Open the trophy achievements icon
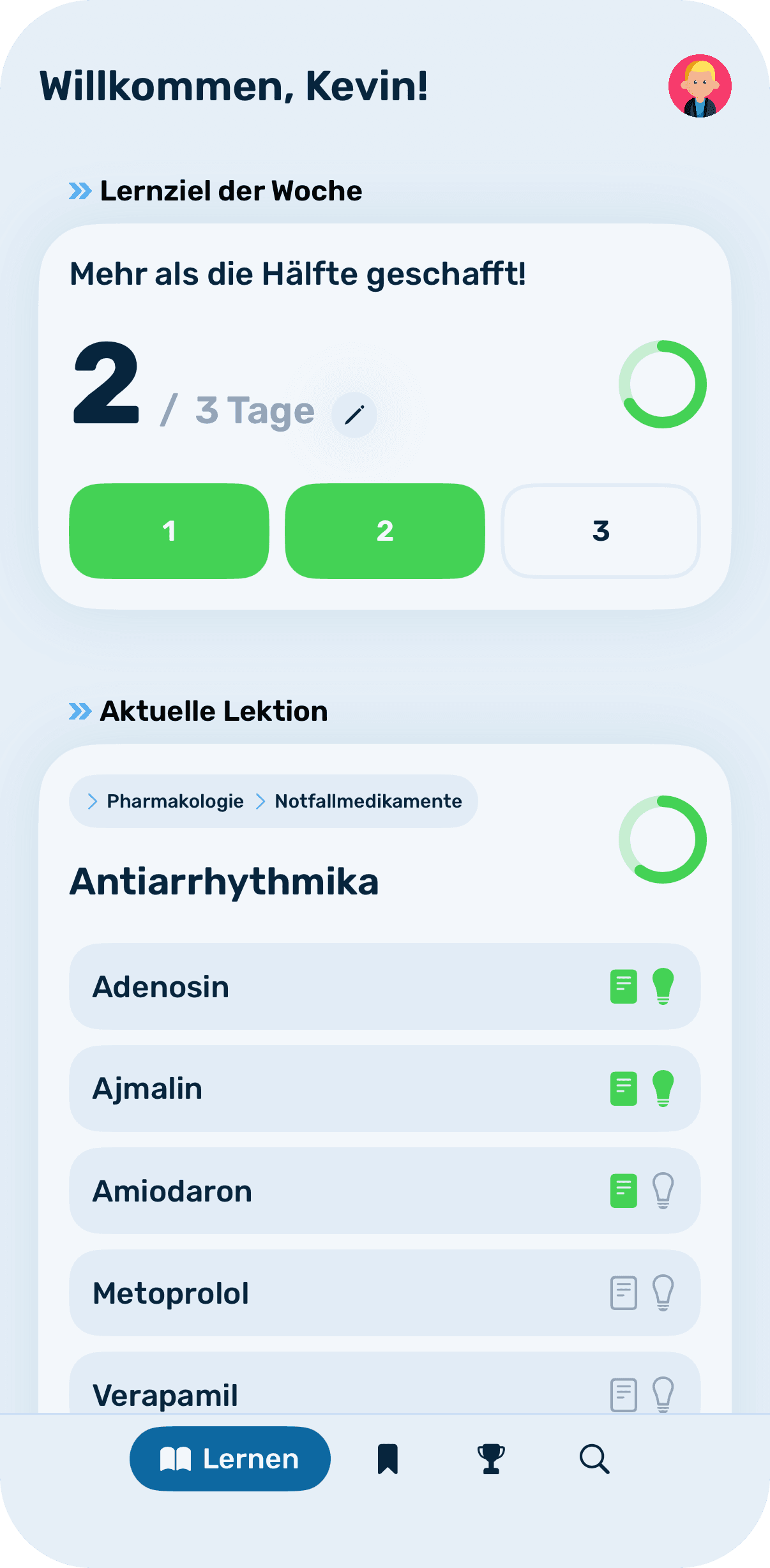Image resolution: width=770 pixels, height=1568 pixels. [490, 1459]
